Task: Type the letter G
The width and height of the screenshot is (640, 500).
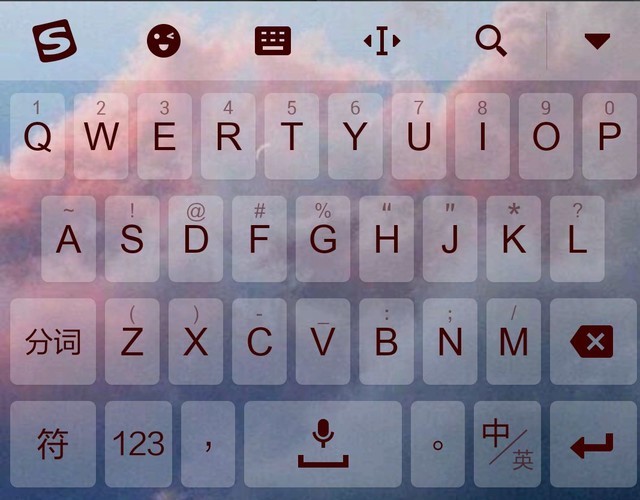Action: point(323,238)
